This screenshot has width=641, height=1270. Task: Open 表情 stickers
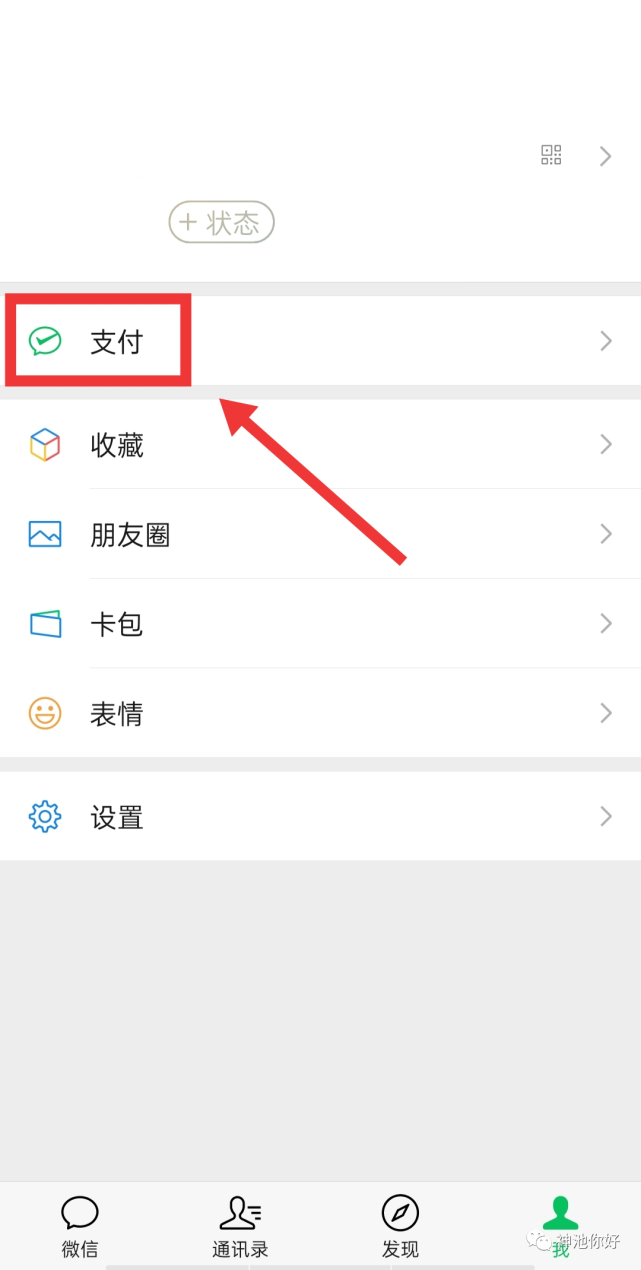click(x=320, y=713)
